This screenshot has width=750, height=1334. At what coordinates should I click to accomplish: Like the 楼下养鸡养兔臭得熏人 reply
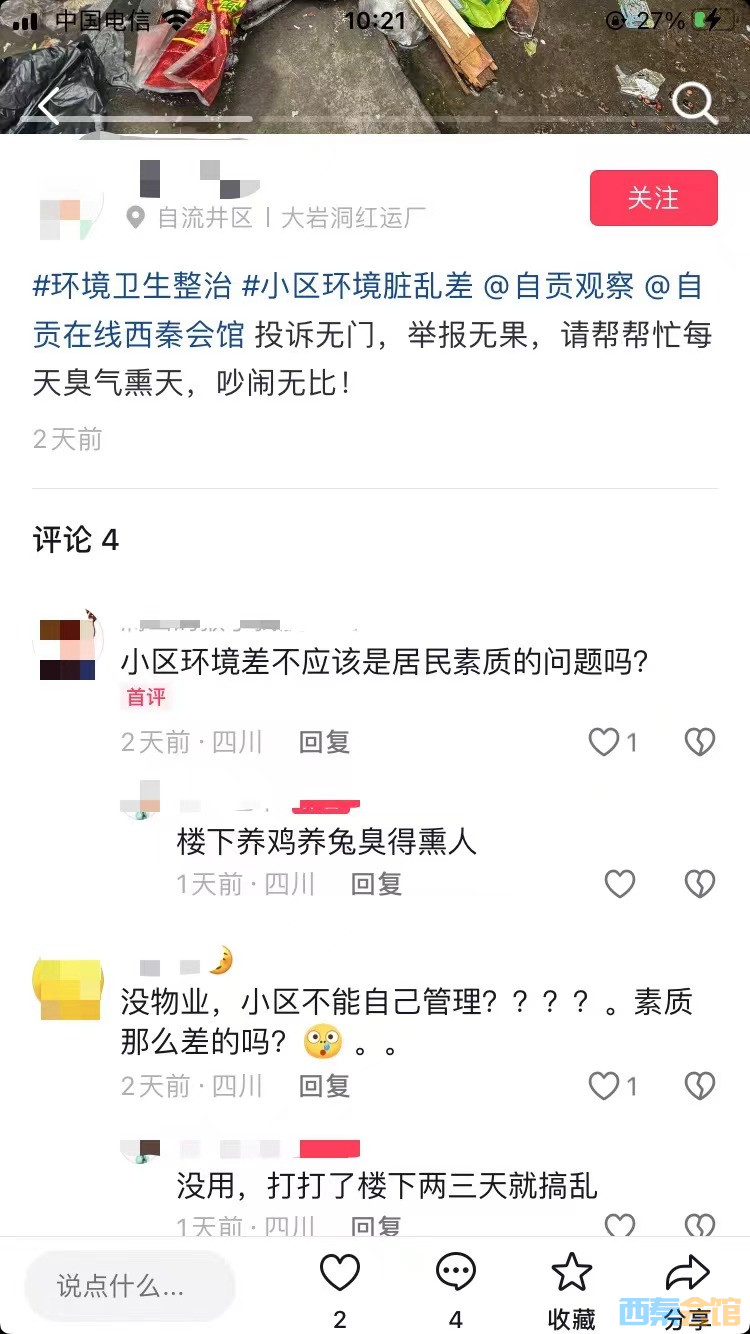click(620, 884)
